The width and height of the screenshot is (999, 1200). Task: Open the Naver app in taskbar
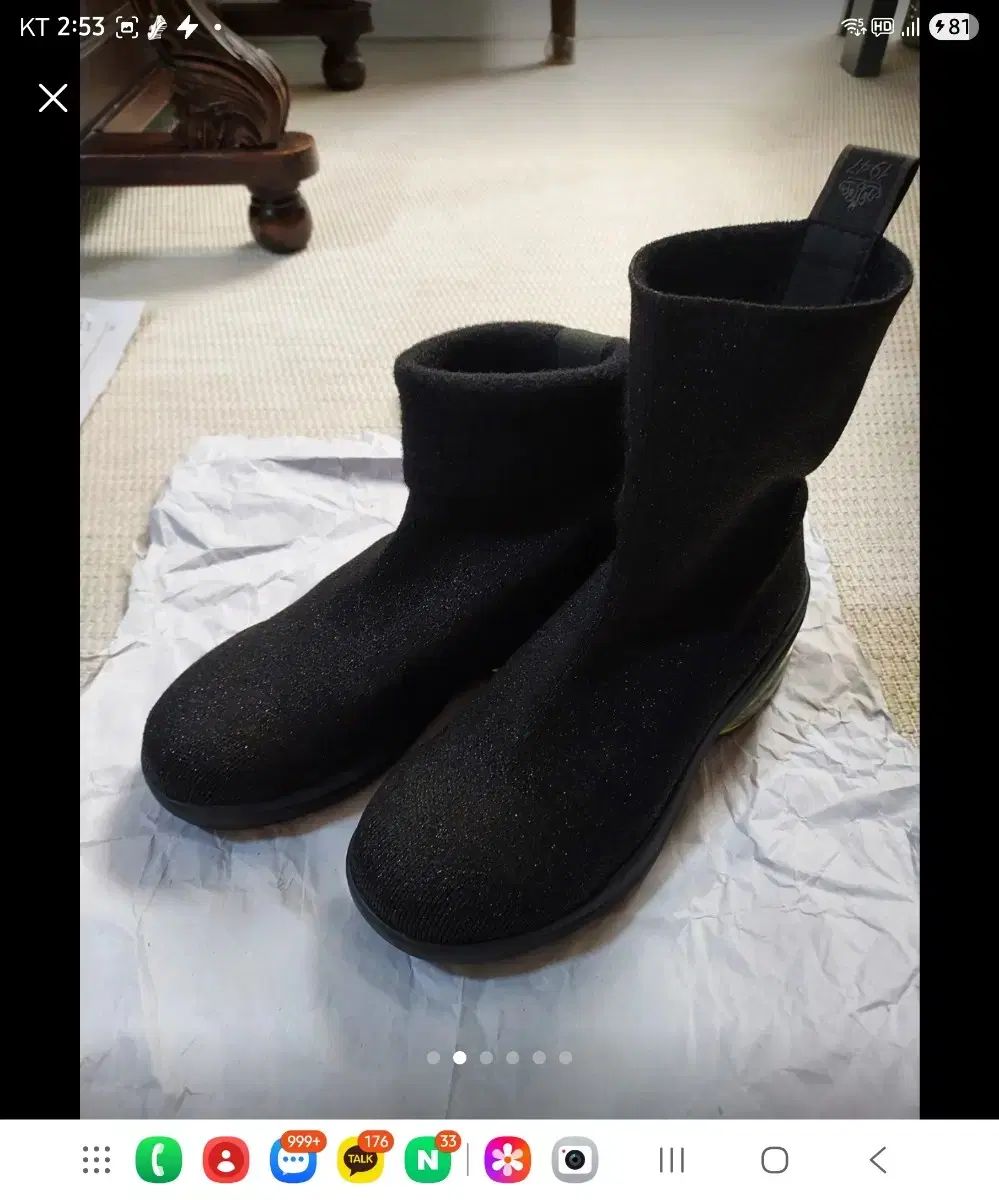click(428, 1160)
